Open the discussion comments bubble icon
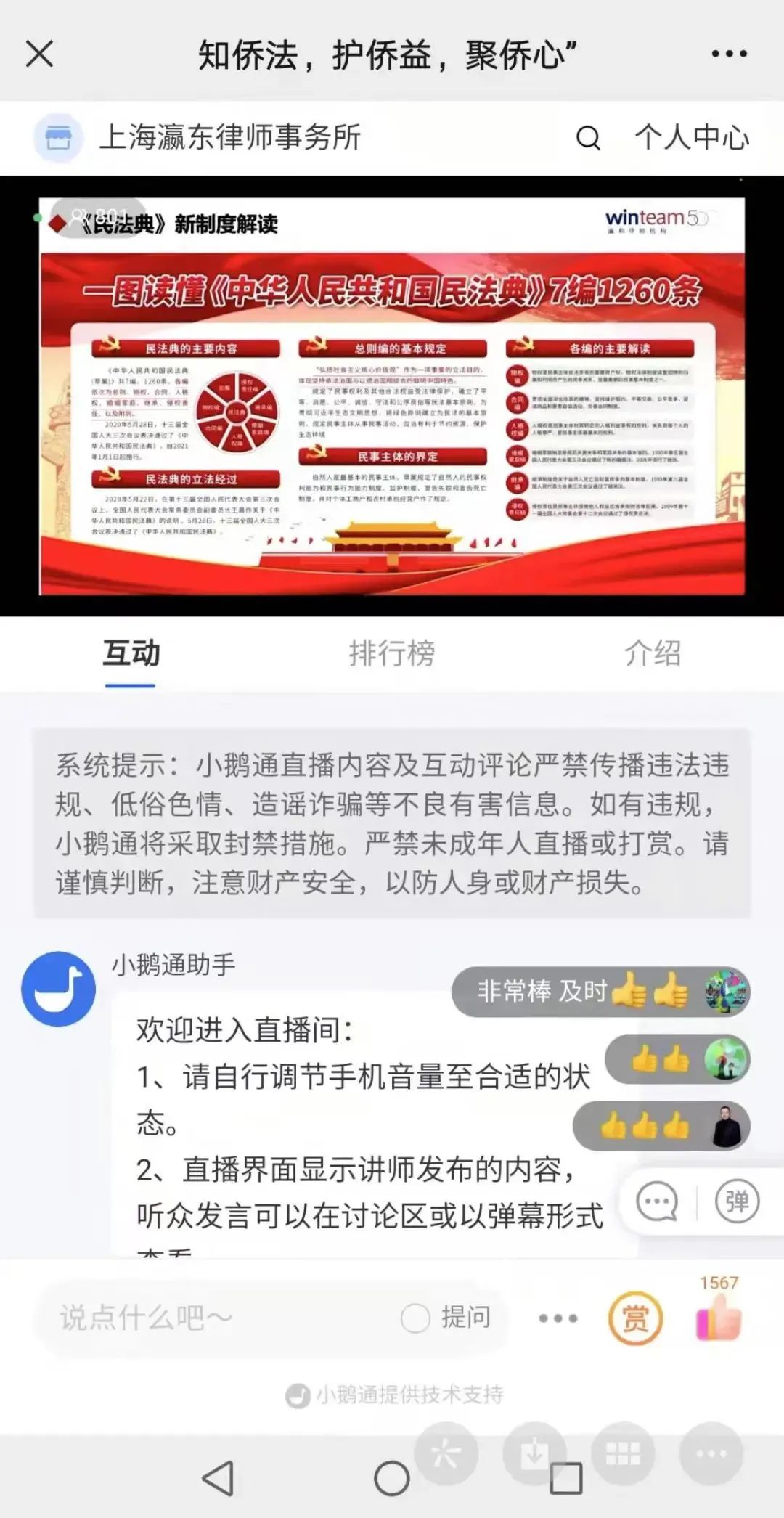Image resolution: width=784 pixels, height=1518 pixels. point(657,1201)
